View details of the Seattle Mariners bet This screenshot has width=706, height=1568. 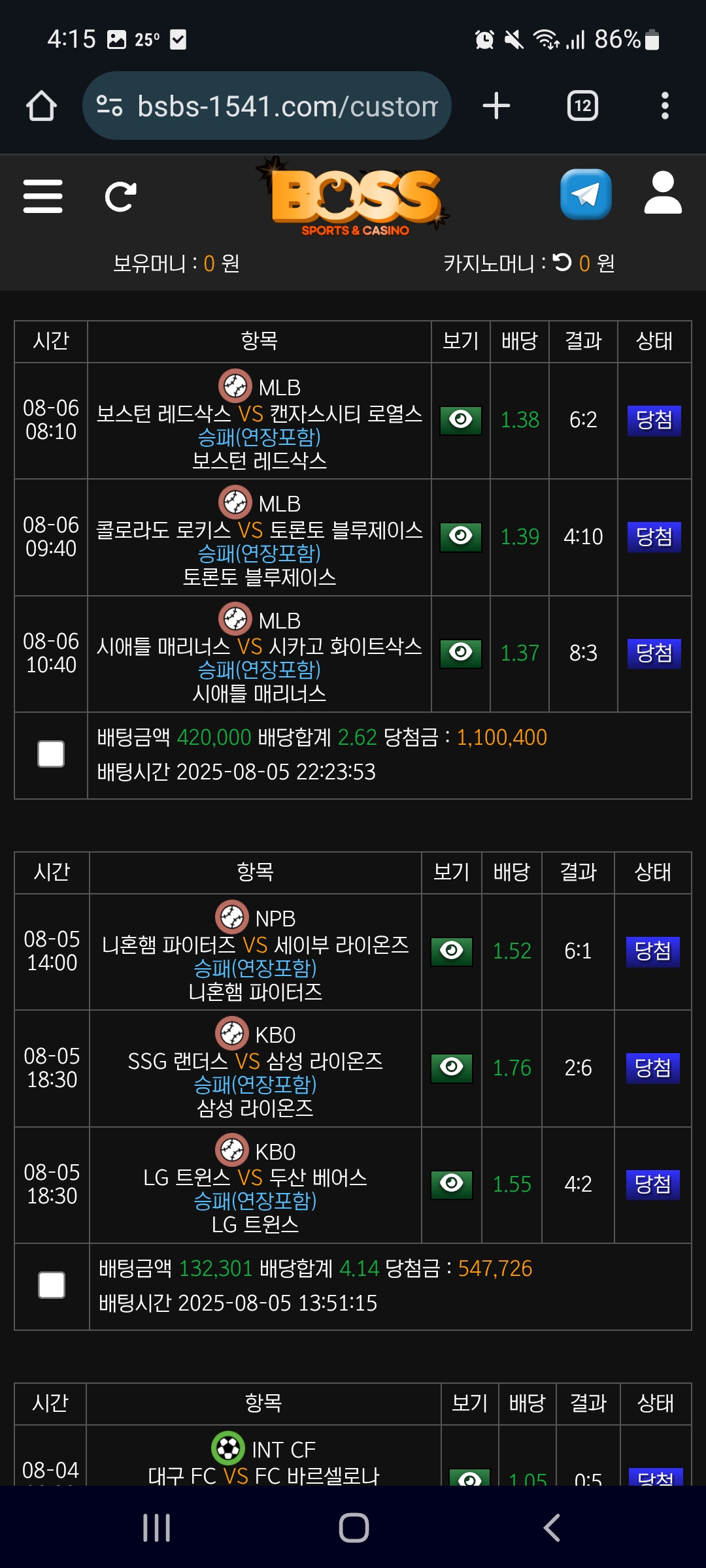point(461,653)
